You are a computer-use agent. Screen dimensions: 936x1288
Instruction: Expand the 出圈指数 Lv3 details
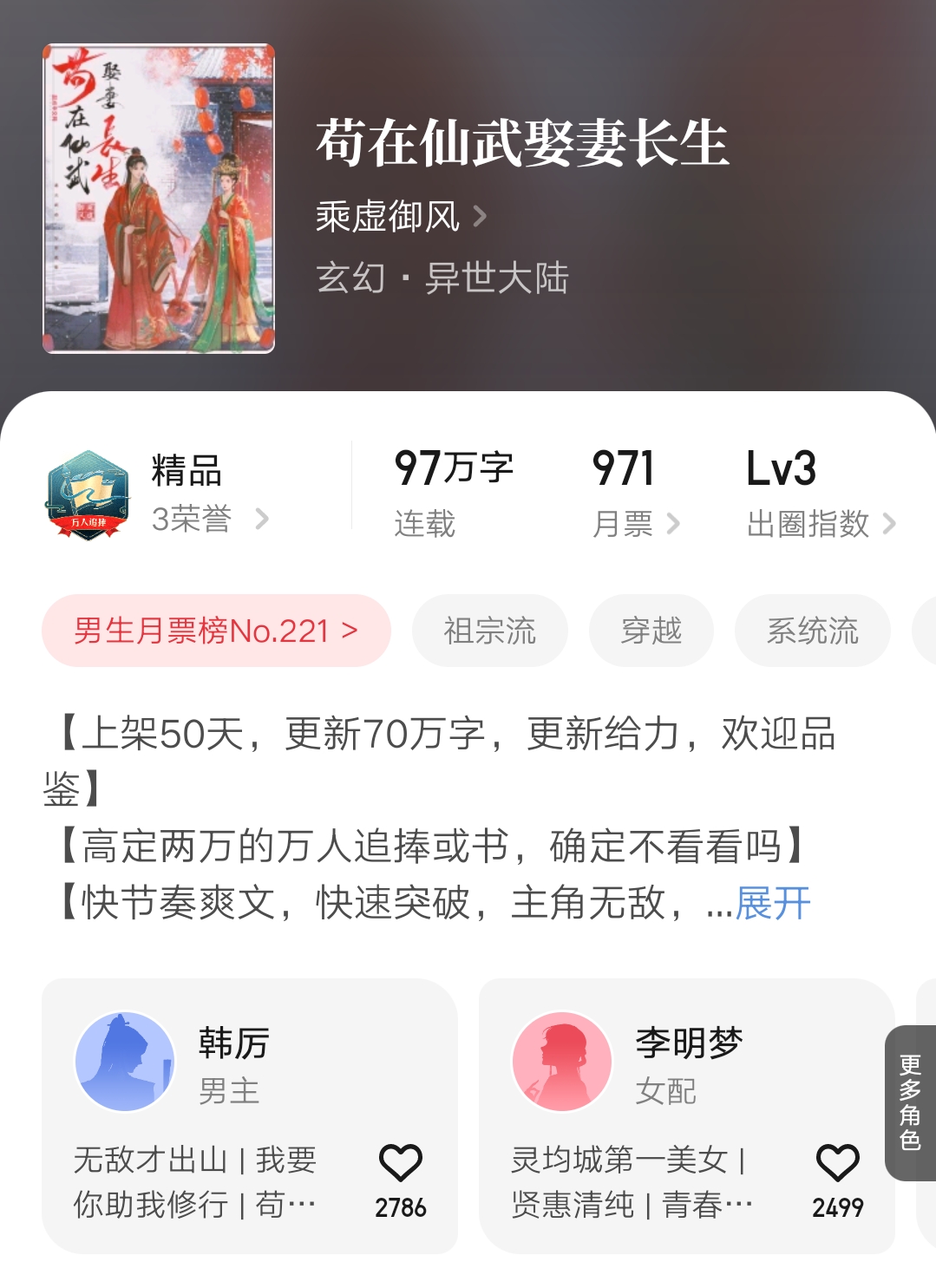pyautogui.click(x=888, y=524)
